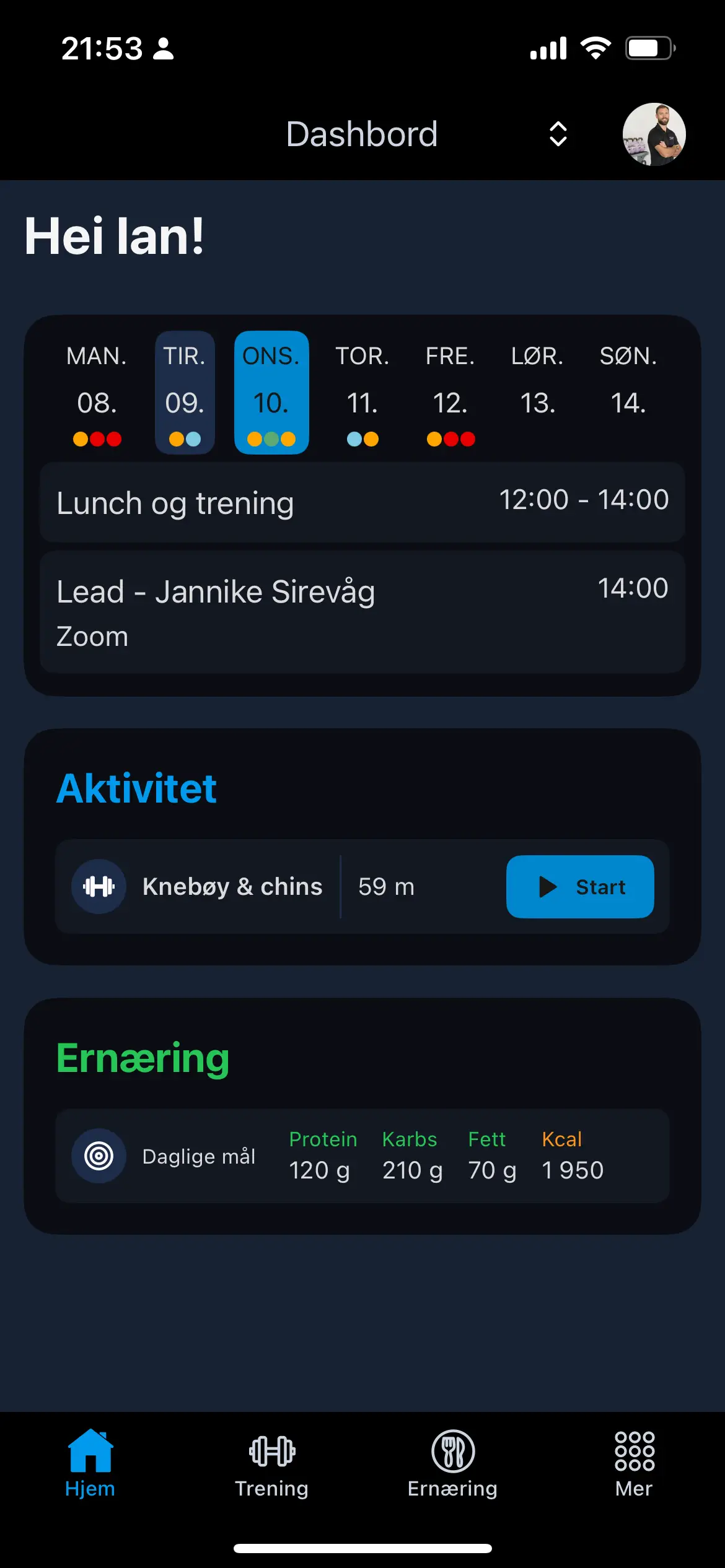Screen dimensions: 725x1568
Task: Open the Knebøy & chins activity row
Action: click(x=232, y=887)
